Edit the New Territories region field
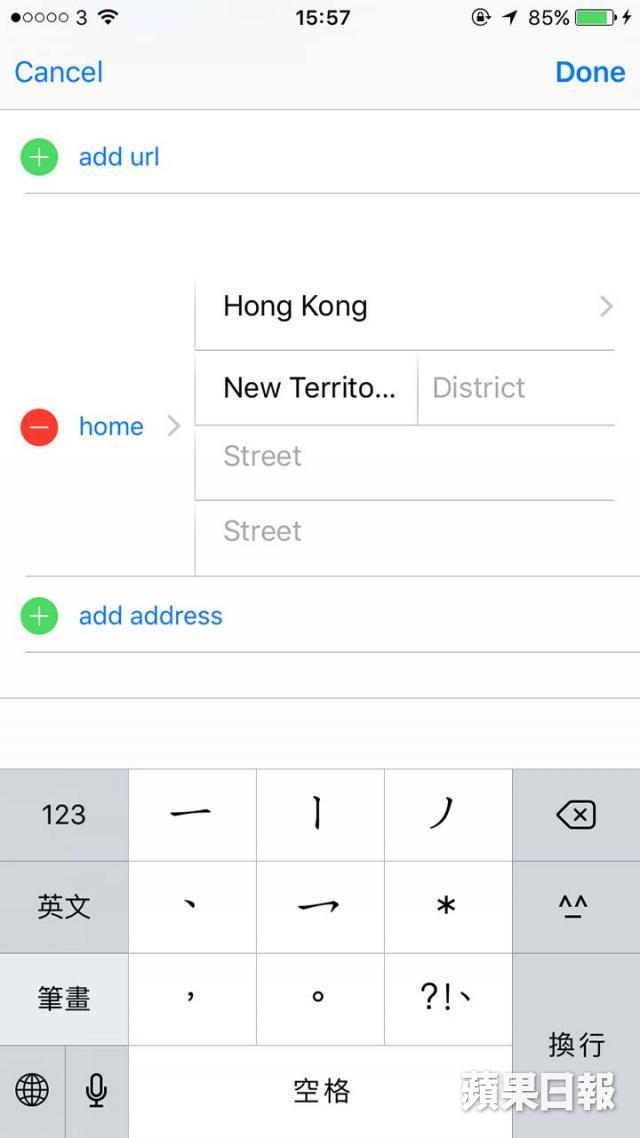The width and height of the screenshot is (640, 1138). (306, 388)
